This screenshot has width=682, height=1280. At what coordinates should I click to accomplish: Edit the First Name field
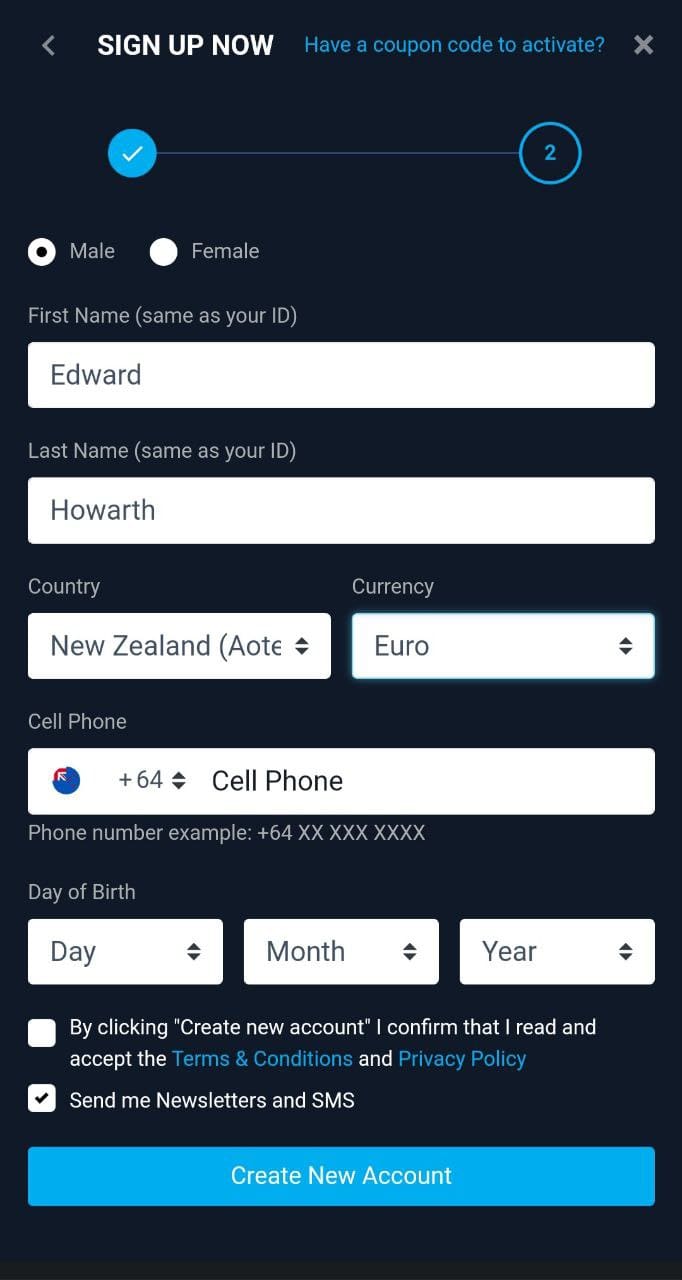tap(341, 375)
